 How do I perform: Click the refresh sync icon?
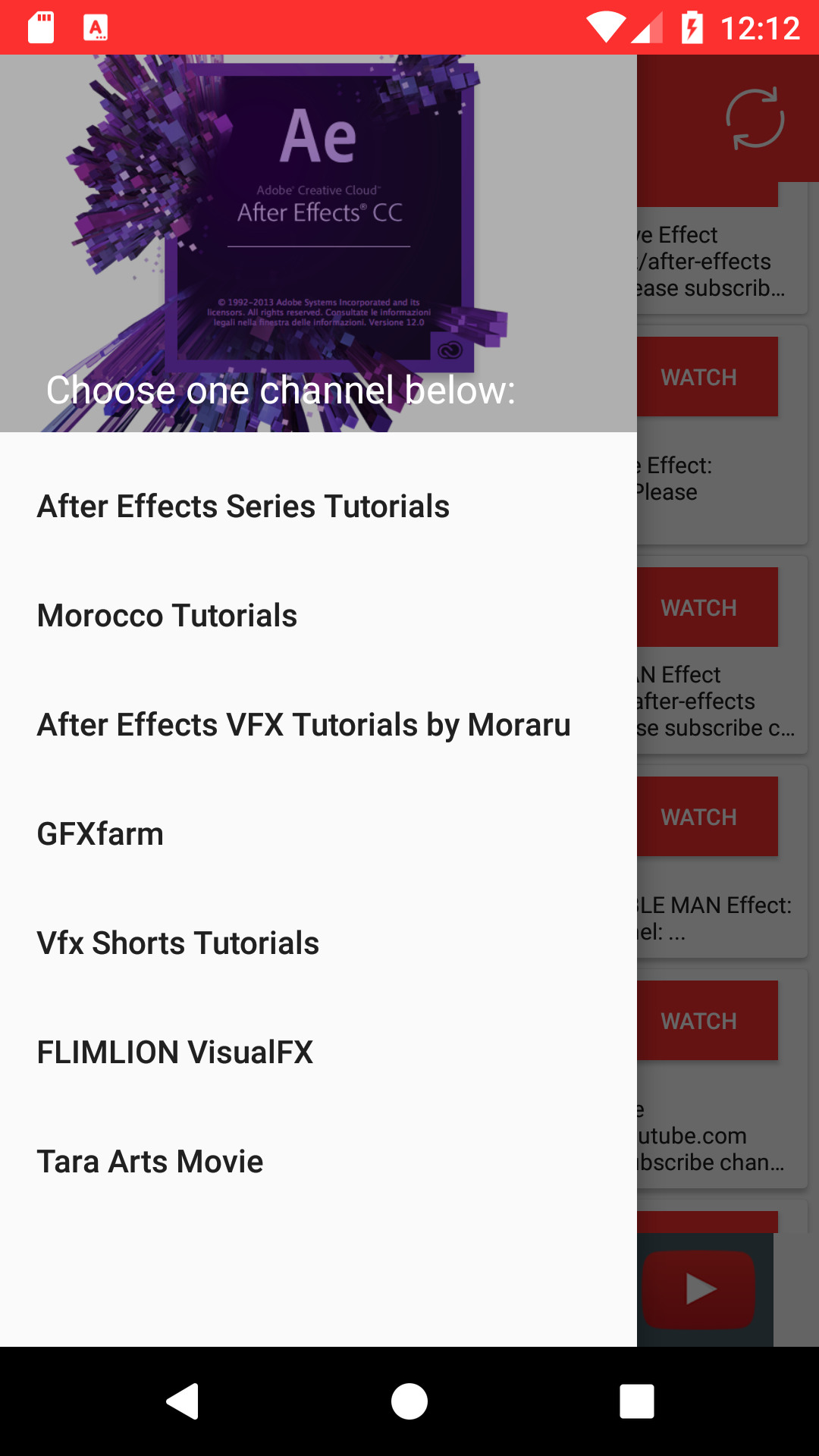click(755, 118)
